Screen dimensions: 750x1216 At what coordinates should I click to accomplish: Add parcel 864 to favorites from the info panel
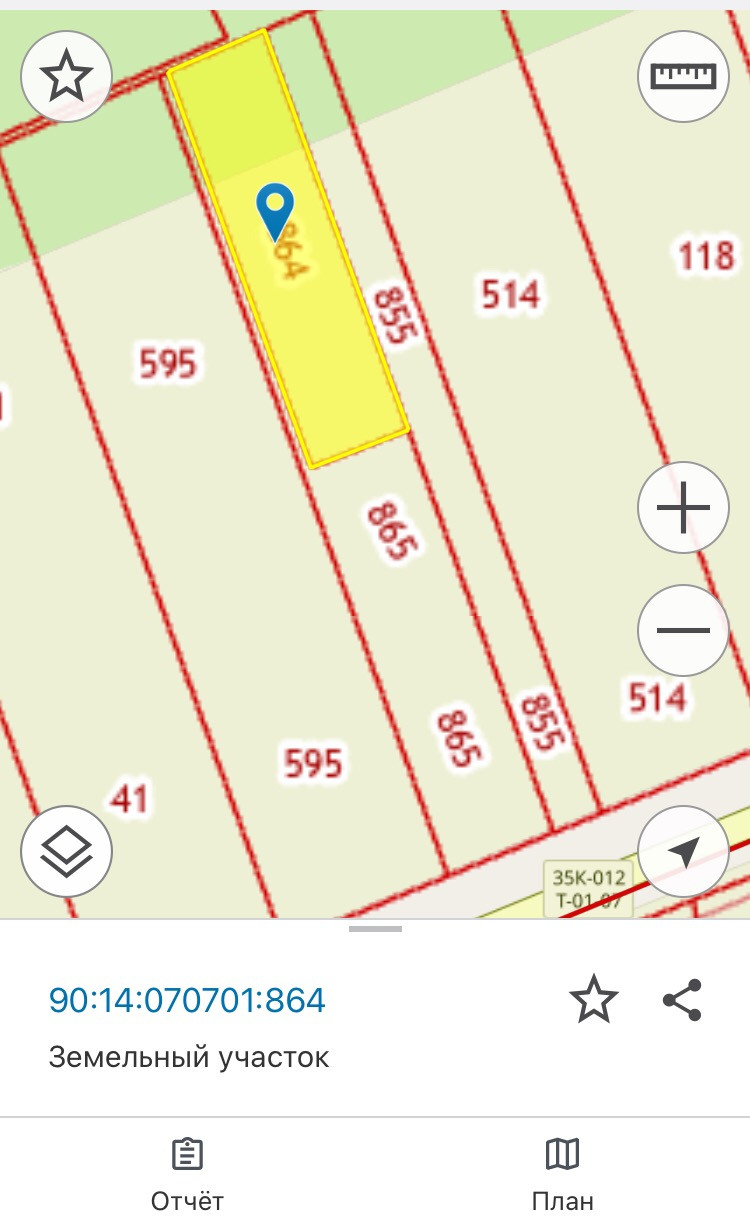[x=594, y=1001]
